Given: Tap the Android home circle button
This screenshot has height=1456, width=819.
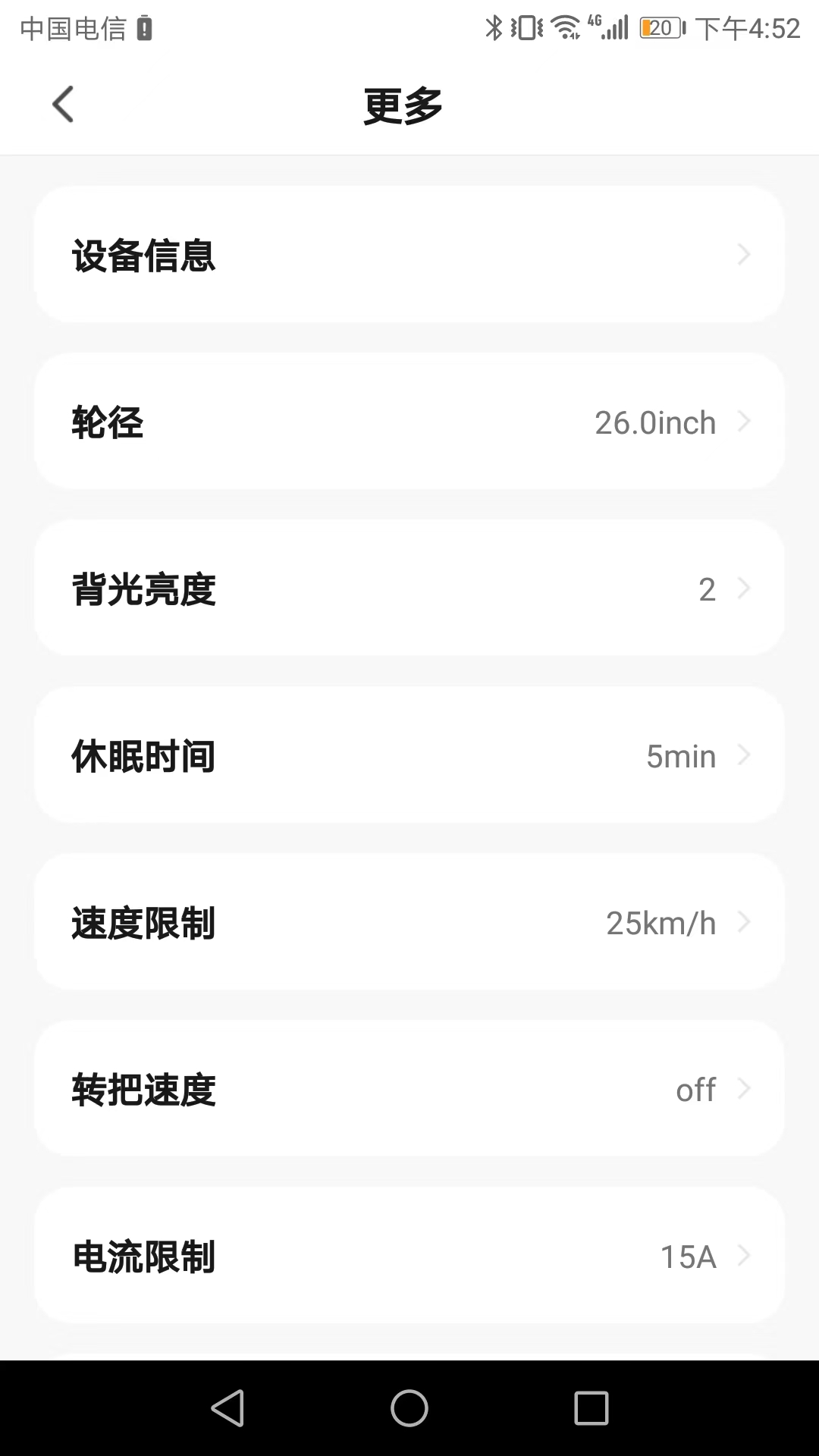Looking at the screenshot, I should 409,1408.
